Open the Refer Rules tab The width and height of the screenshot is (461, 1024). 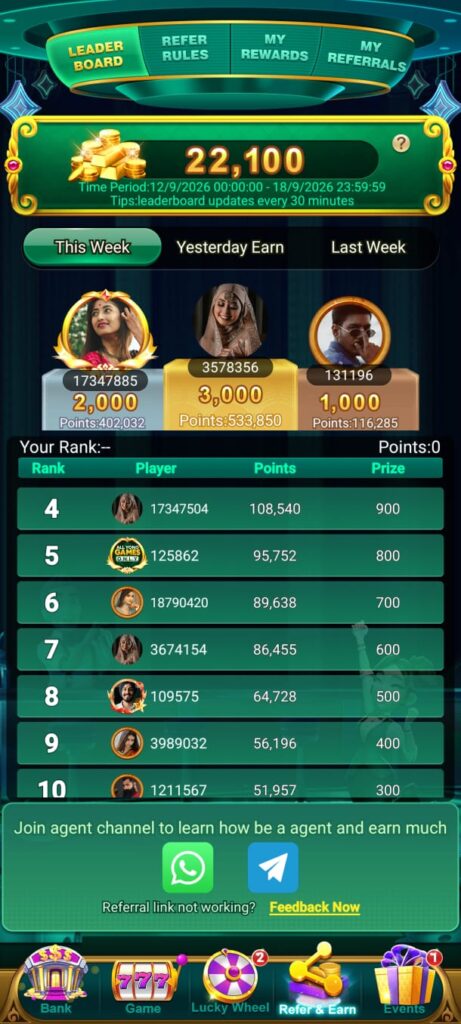(x=185, y=48)
